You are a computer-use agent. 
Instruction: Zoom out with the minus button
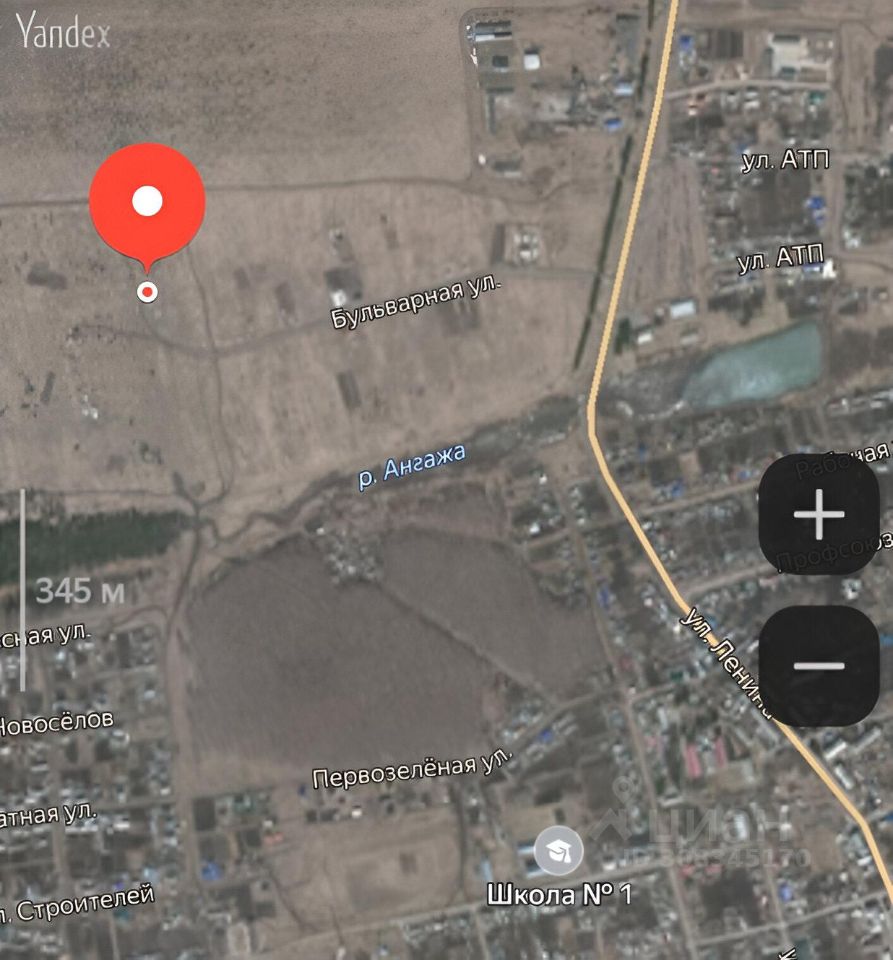coord(818,666)
